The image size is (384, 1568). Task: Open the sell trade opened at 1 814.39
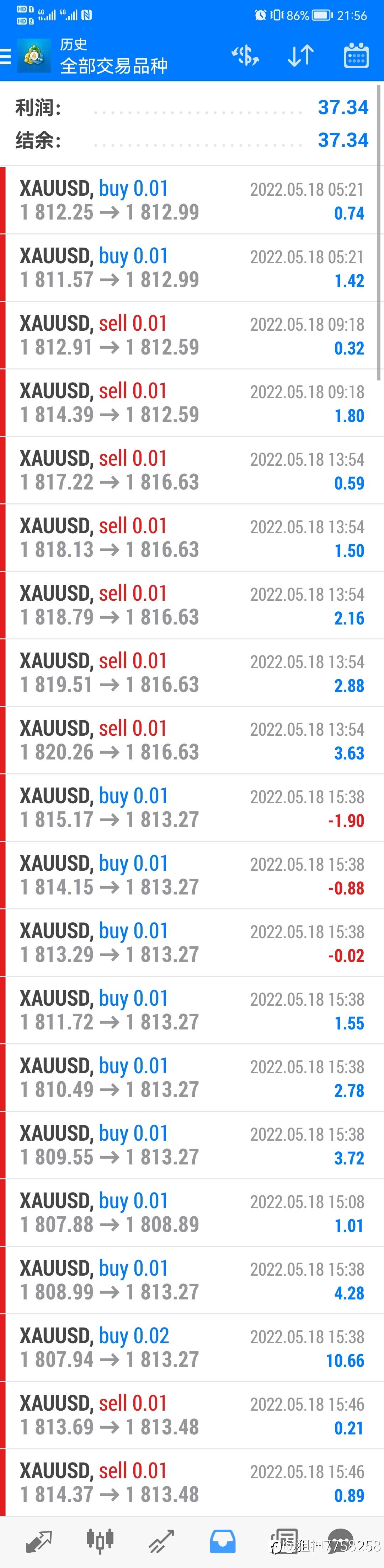192,402
